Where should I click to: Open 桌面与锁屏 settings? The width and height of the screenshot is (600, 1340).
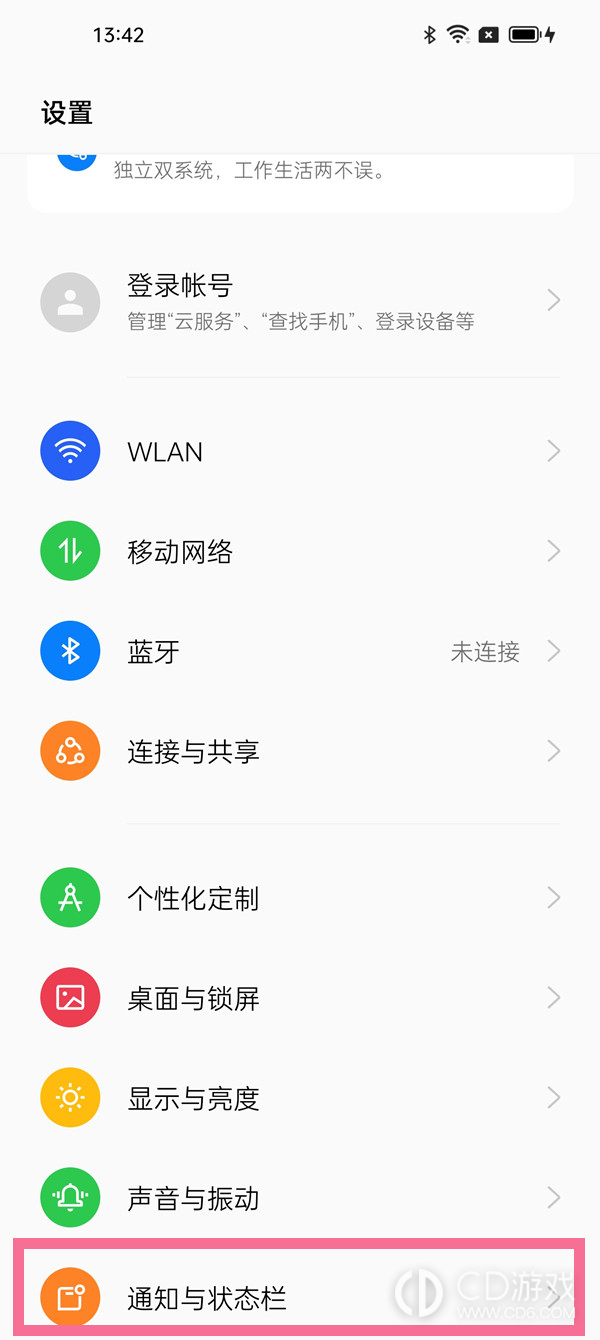pos(300,997)
